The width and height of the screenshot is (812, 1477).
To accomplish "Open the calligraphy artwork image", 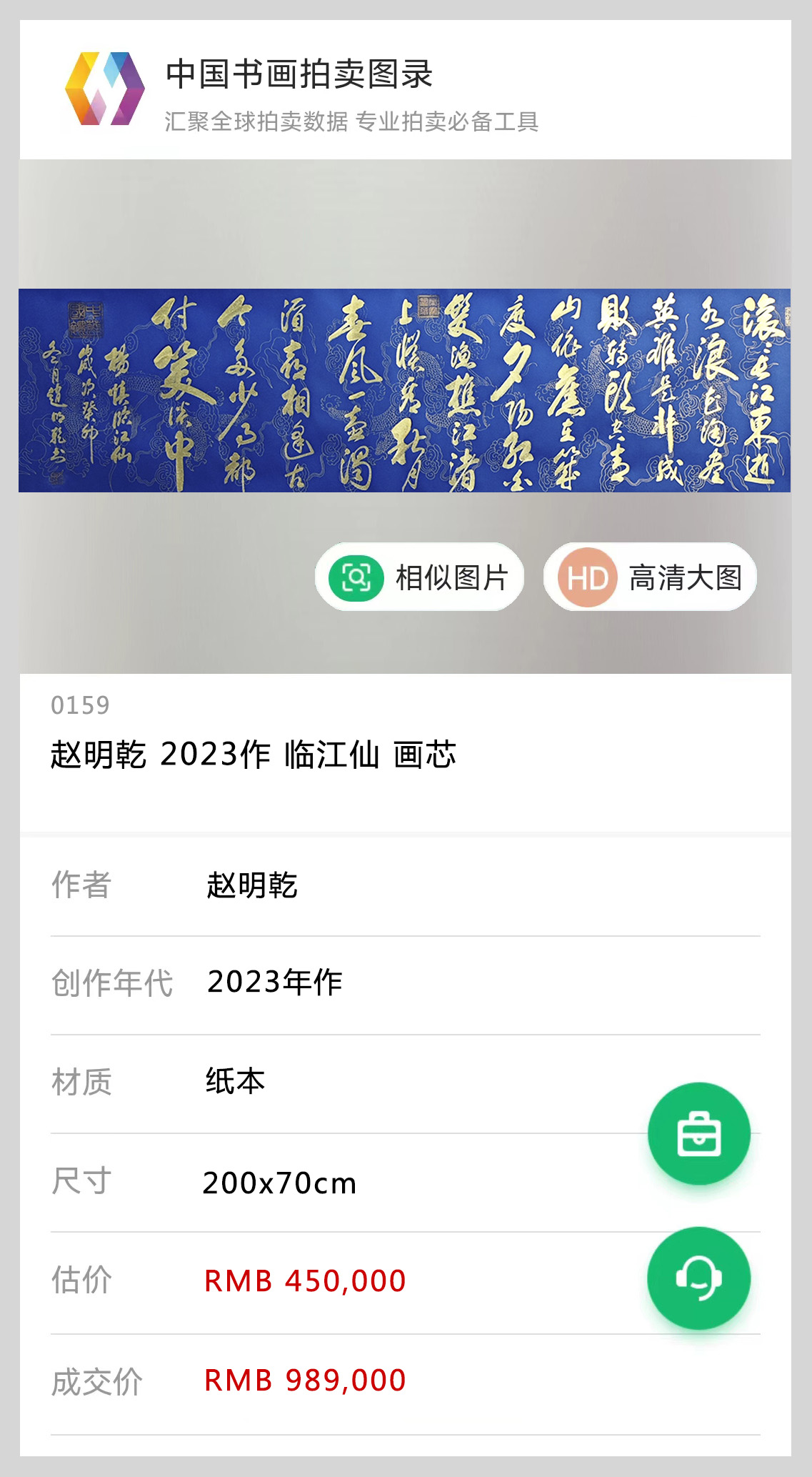I will (404, 390).
